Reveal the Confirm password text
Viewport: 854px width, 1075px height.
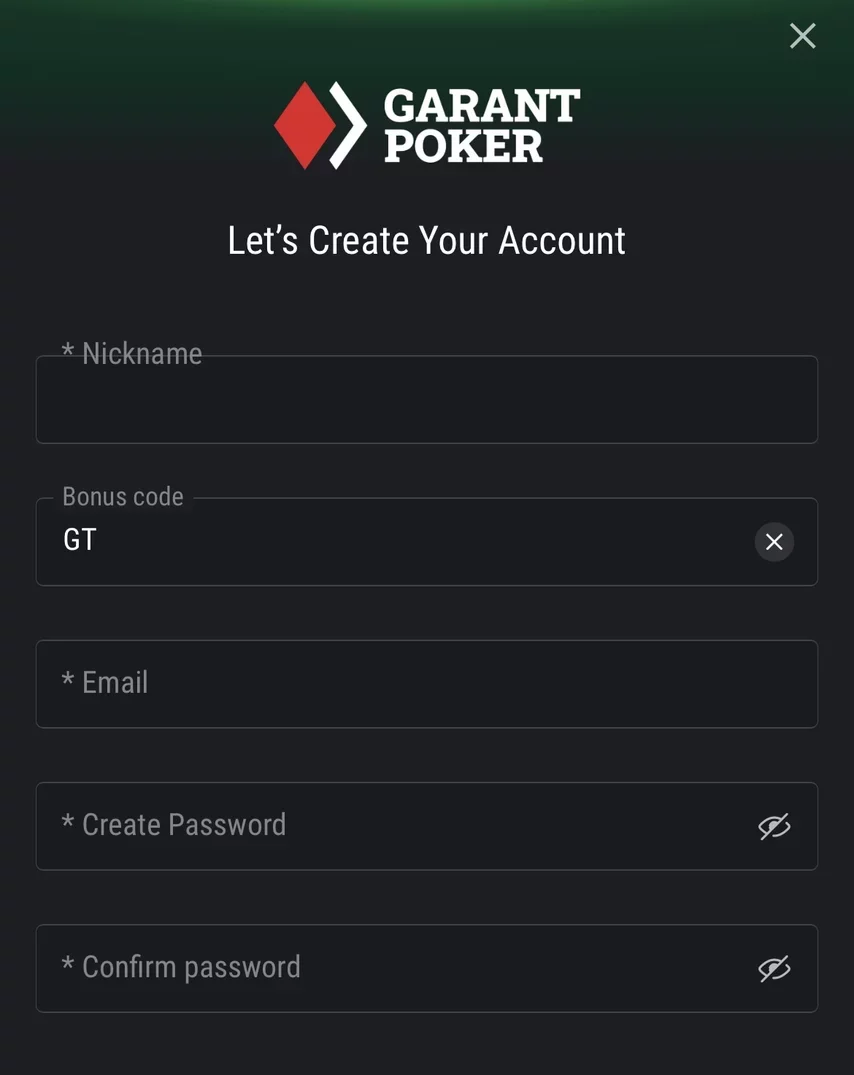774,968
